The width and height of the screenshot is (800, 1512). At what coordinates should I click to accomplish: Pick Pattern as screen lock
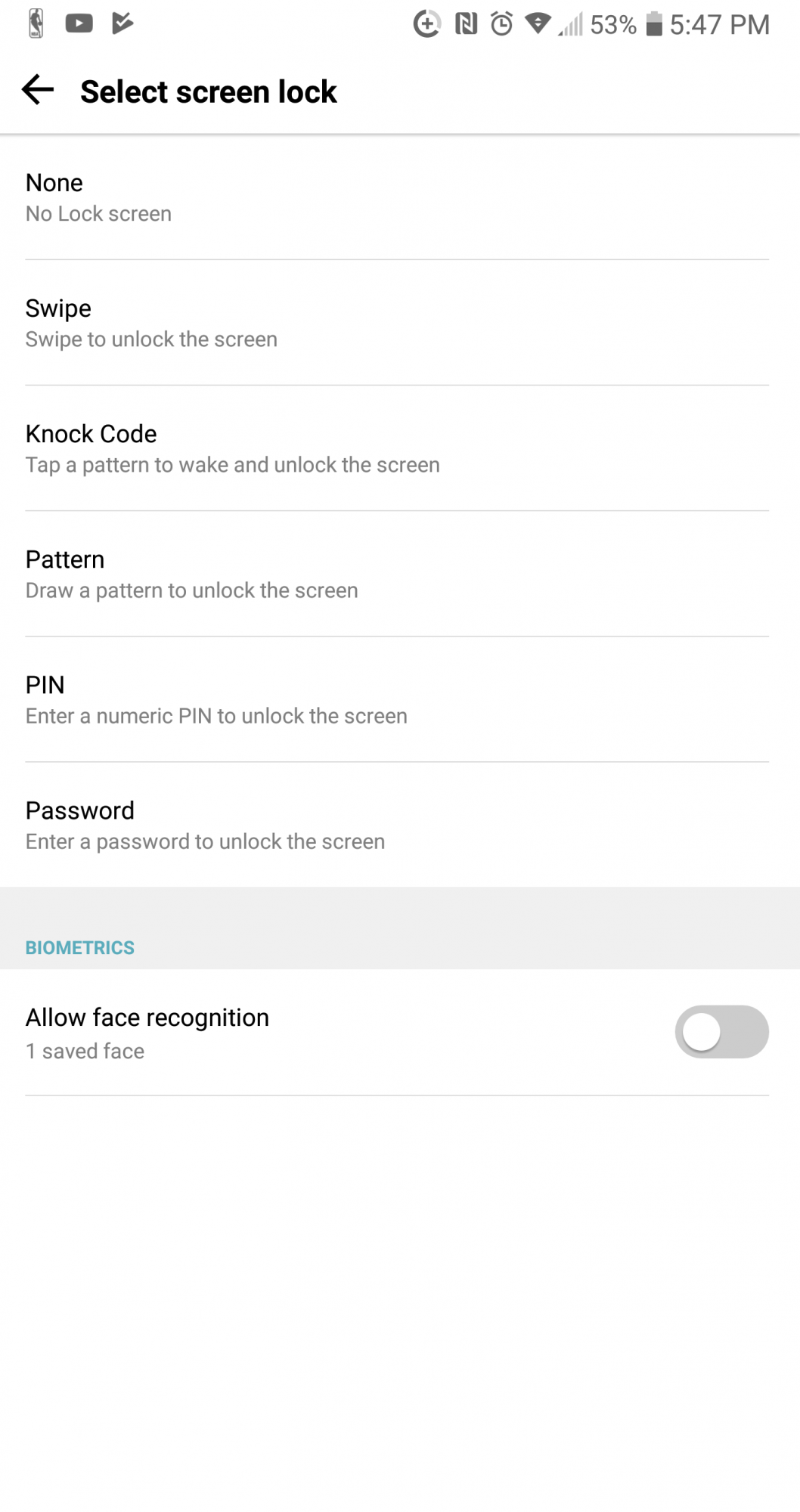[400, 574]
